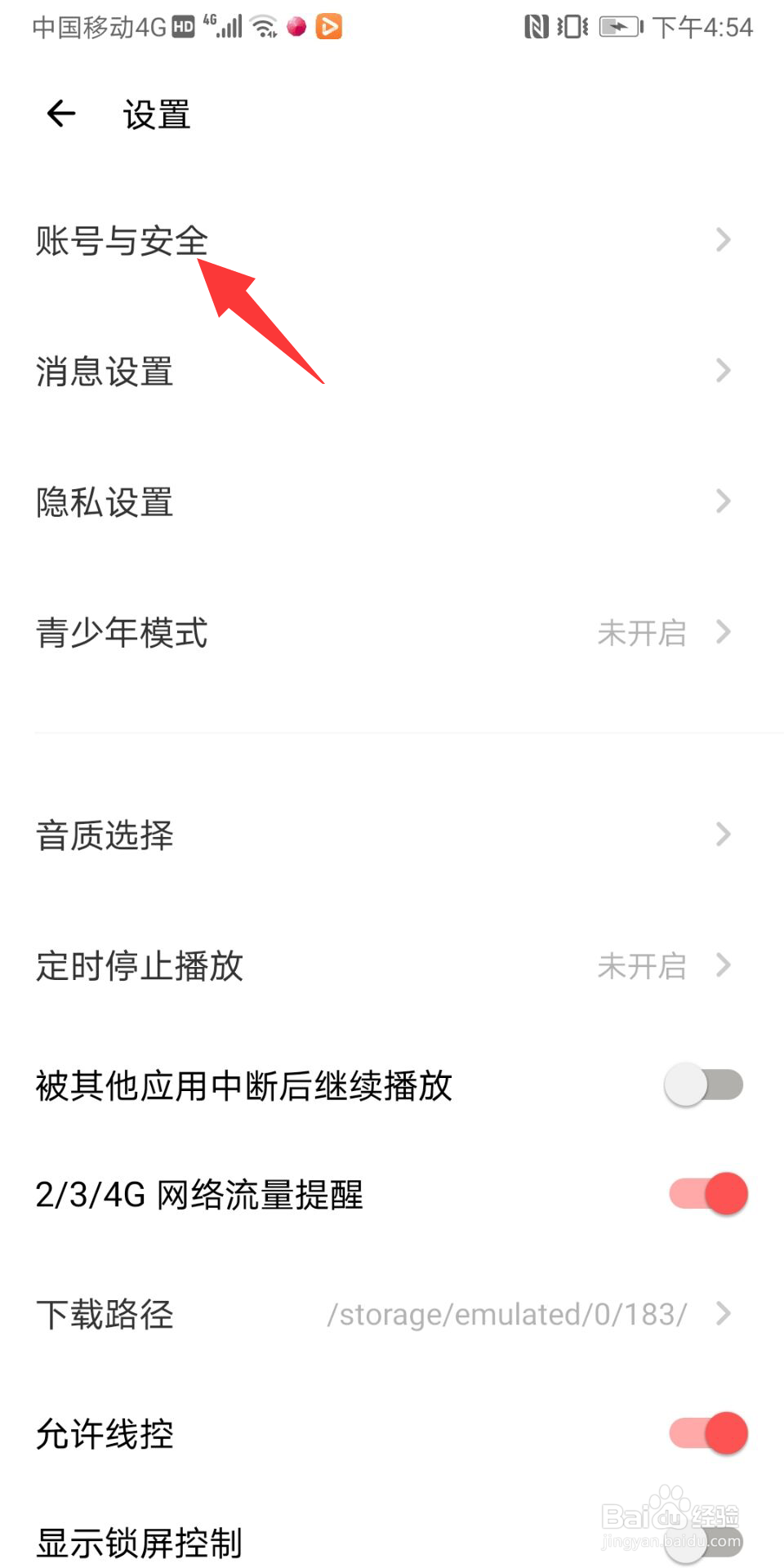Disable the 允许线控 switch
Image resolution: width=784 pixels, height=1568 pixels.
point(707,1433)
